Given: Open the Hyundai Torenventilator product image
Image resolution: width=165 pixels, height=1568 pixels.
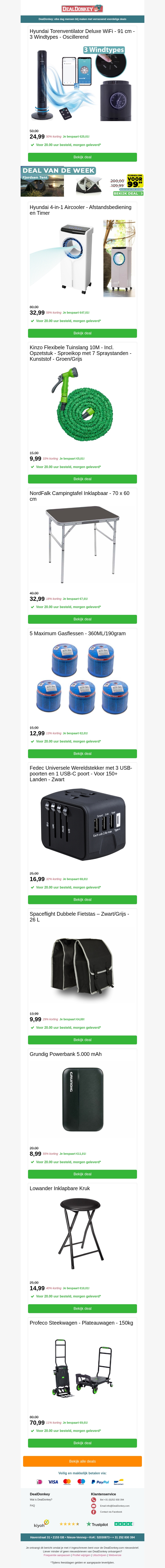Looking at the screenshot, I should pyautogui.click(x=82, y=85).
